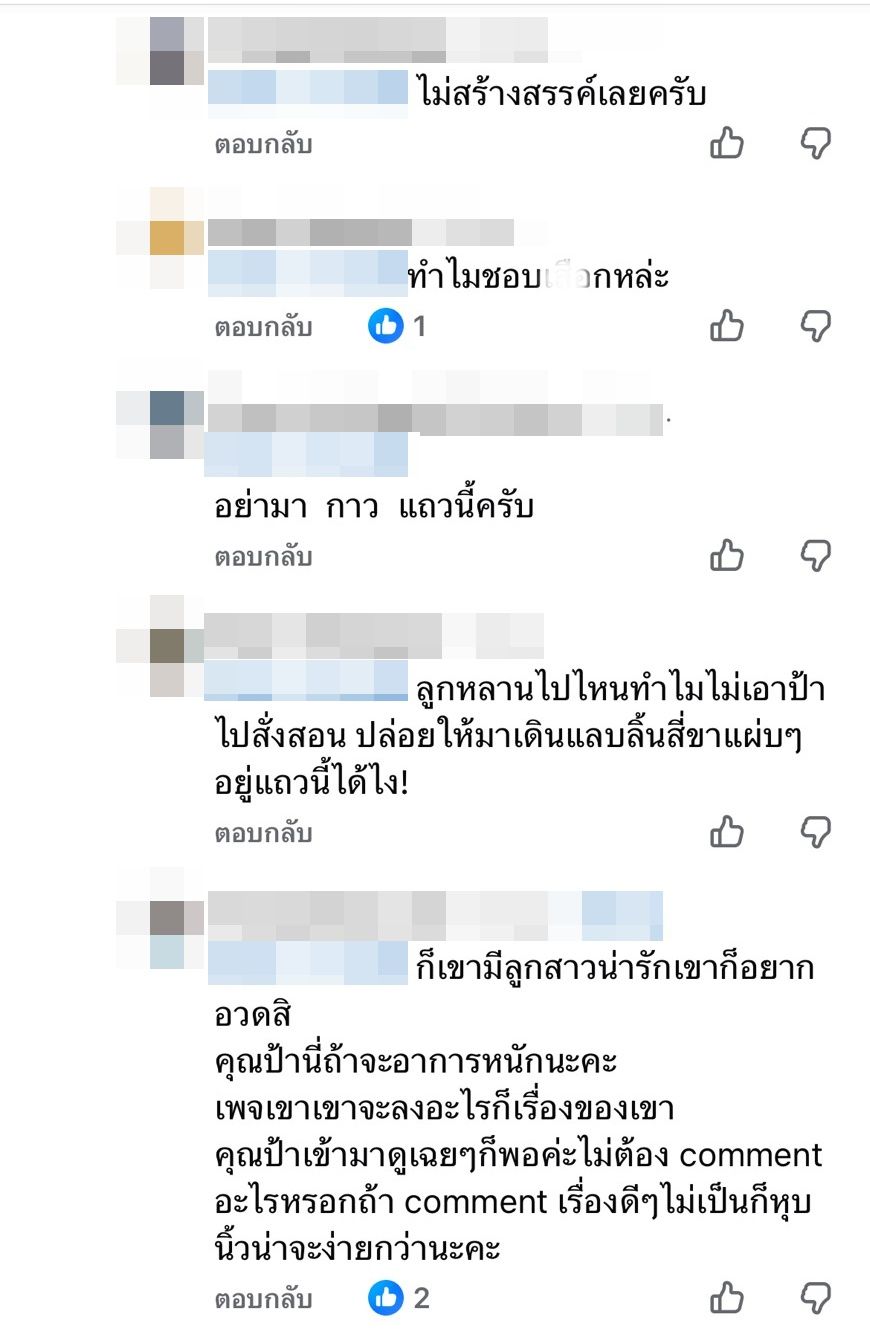870x1344 pixels.
Task: Reply to the comment starting "ก็เขามีลูกสาวน่ารัก"
Action: (263, 1300)
